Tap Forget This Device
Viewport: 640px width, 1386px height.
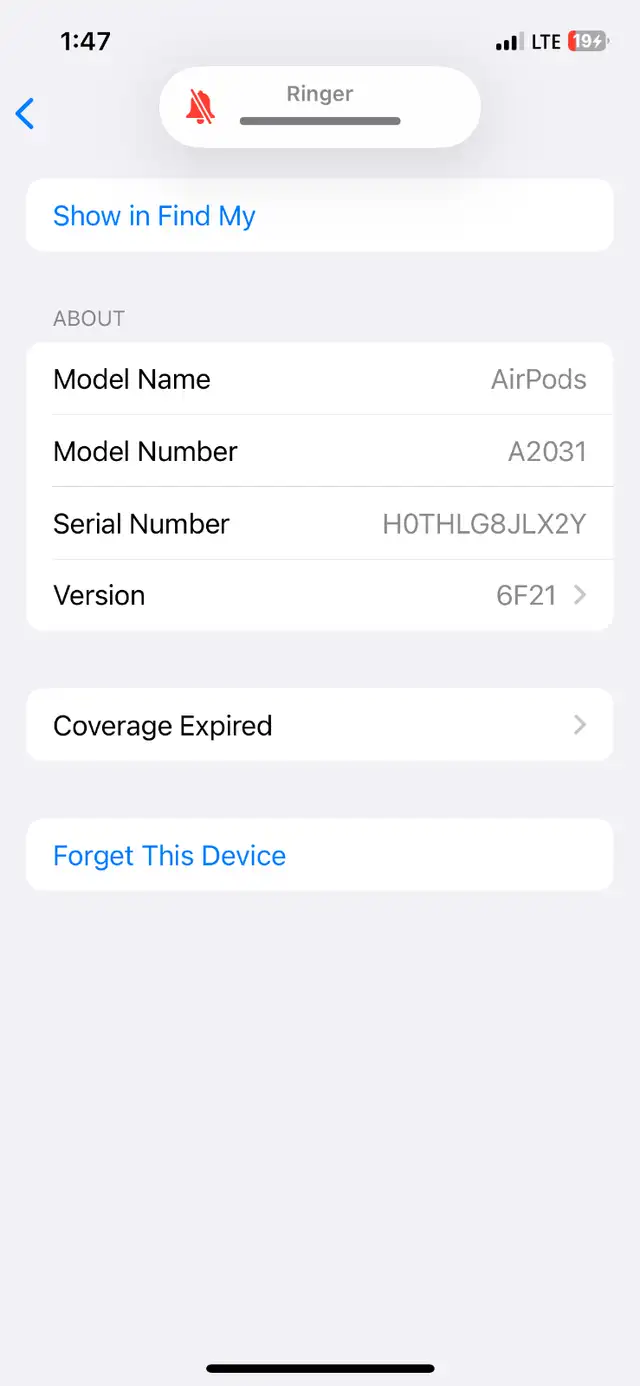click(x=319, y=855)
